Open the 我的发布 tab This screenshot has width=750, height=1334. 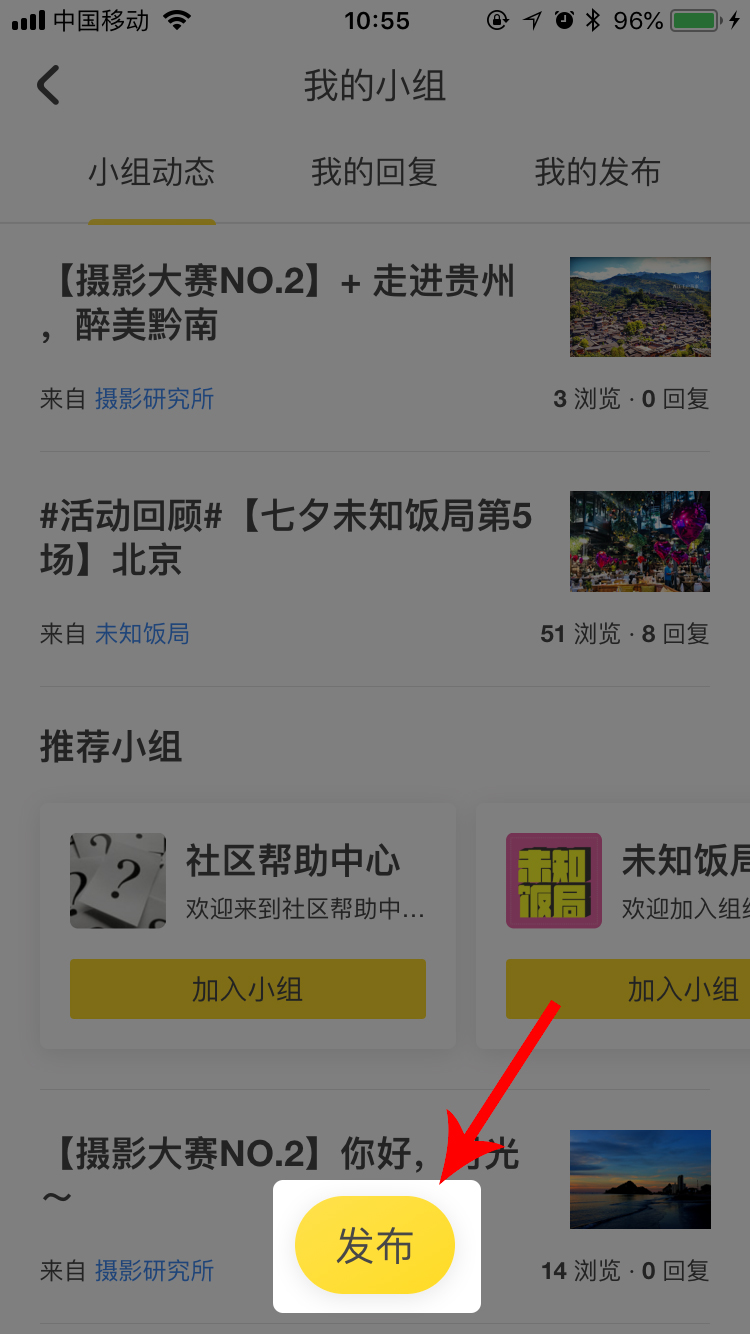[x=597, y=172]
